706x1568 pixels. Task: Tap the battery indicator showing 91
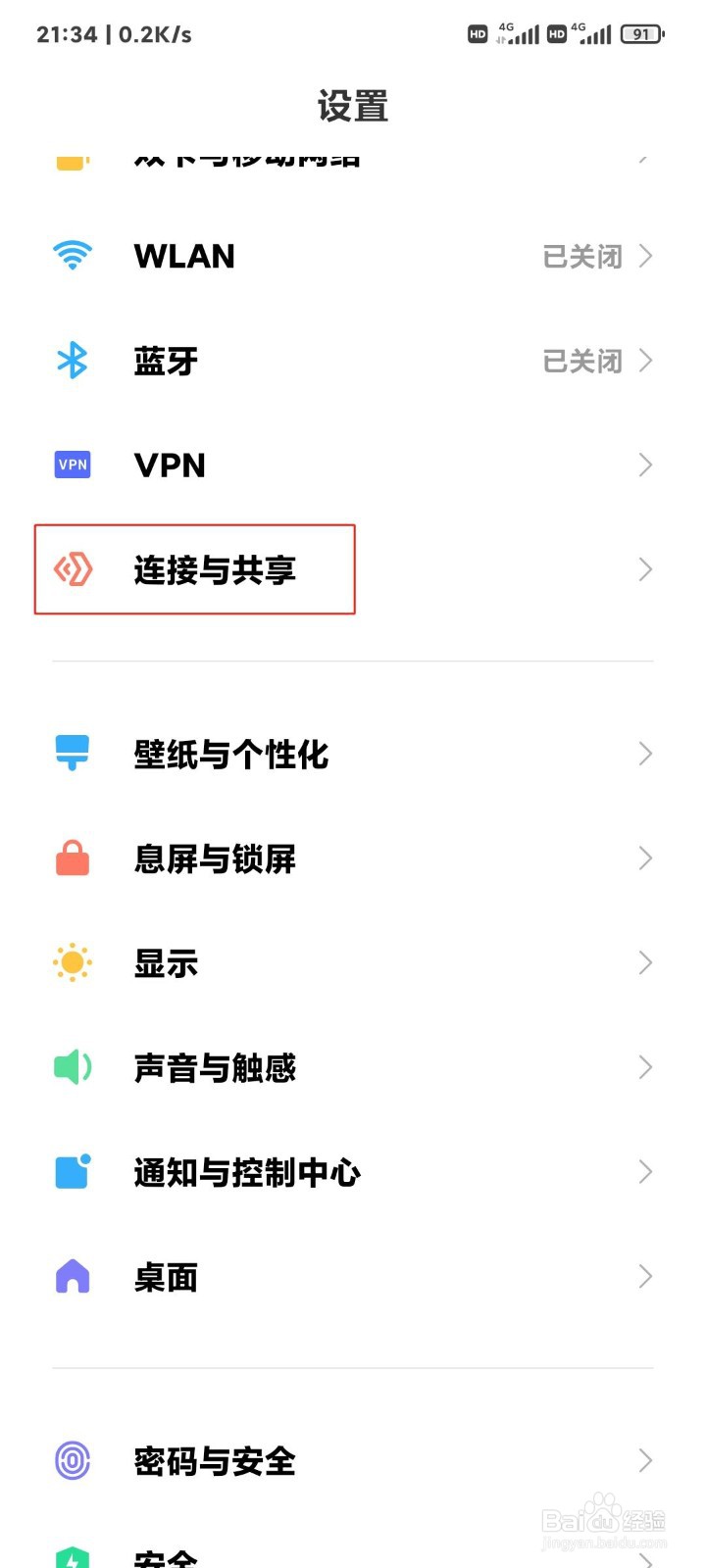(639, 34)
